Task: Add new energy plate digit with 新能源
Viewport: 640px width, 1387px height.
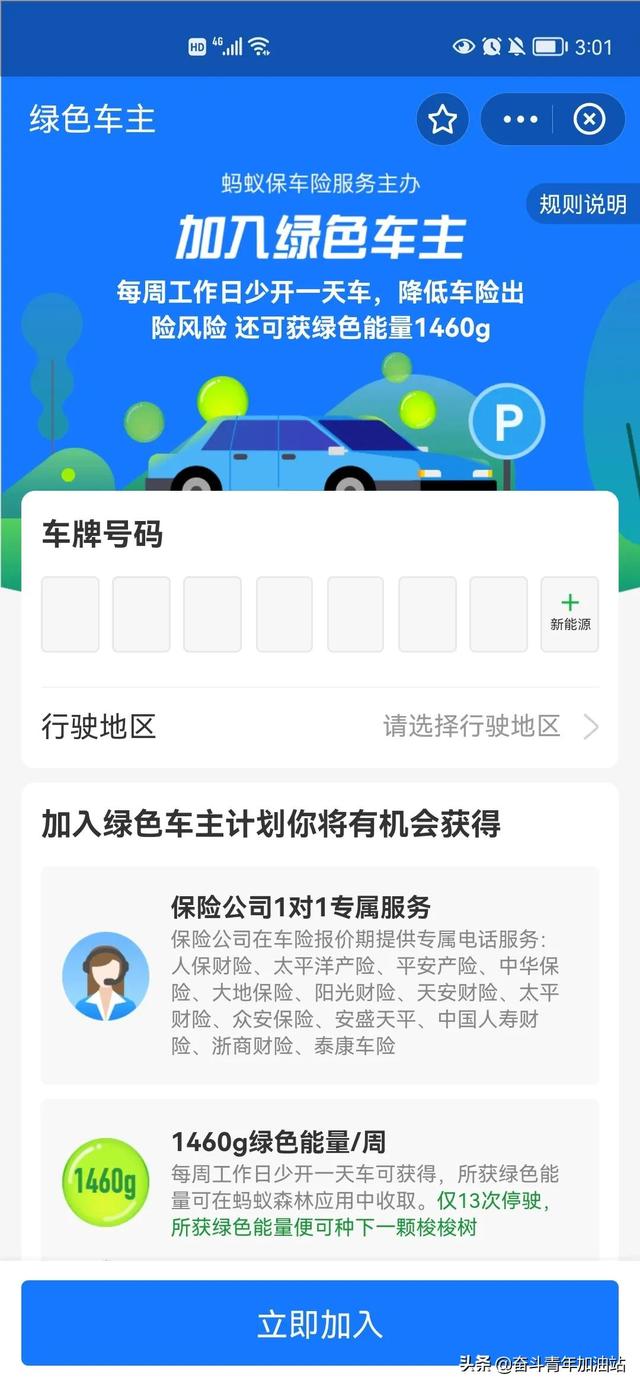Action: coord(570,614)
